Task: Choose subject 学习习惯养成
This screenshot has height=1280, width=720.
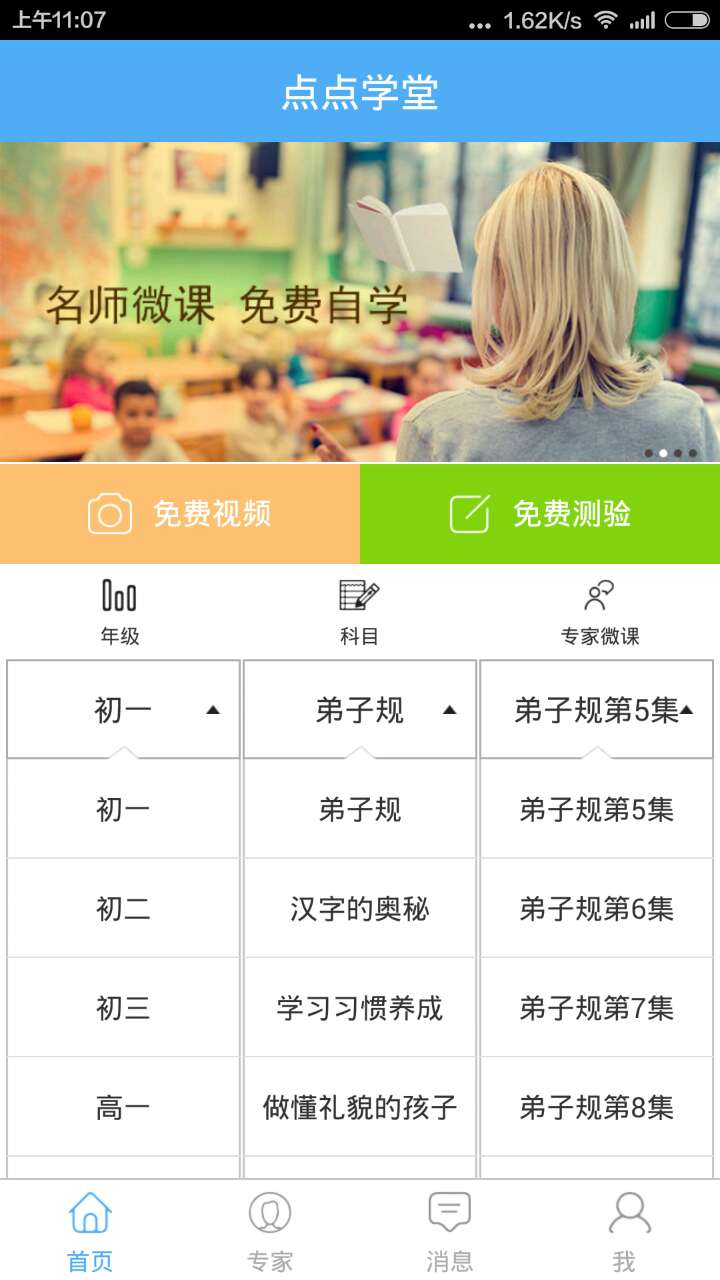Action: pos(360,1008)
